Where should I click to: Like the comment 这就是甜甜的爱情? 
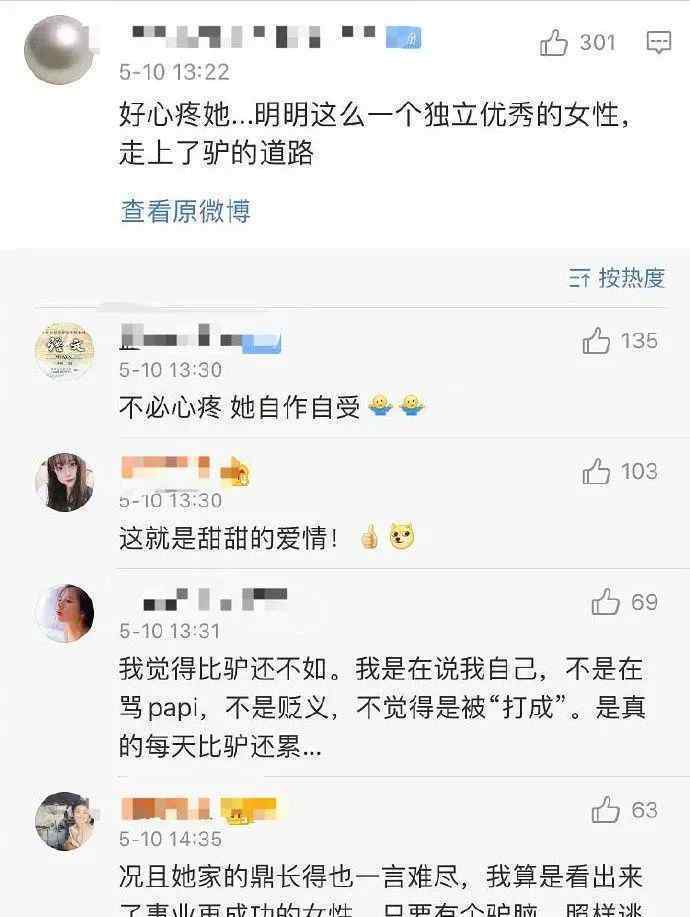tap(597, 472)
